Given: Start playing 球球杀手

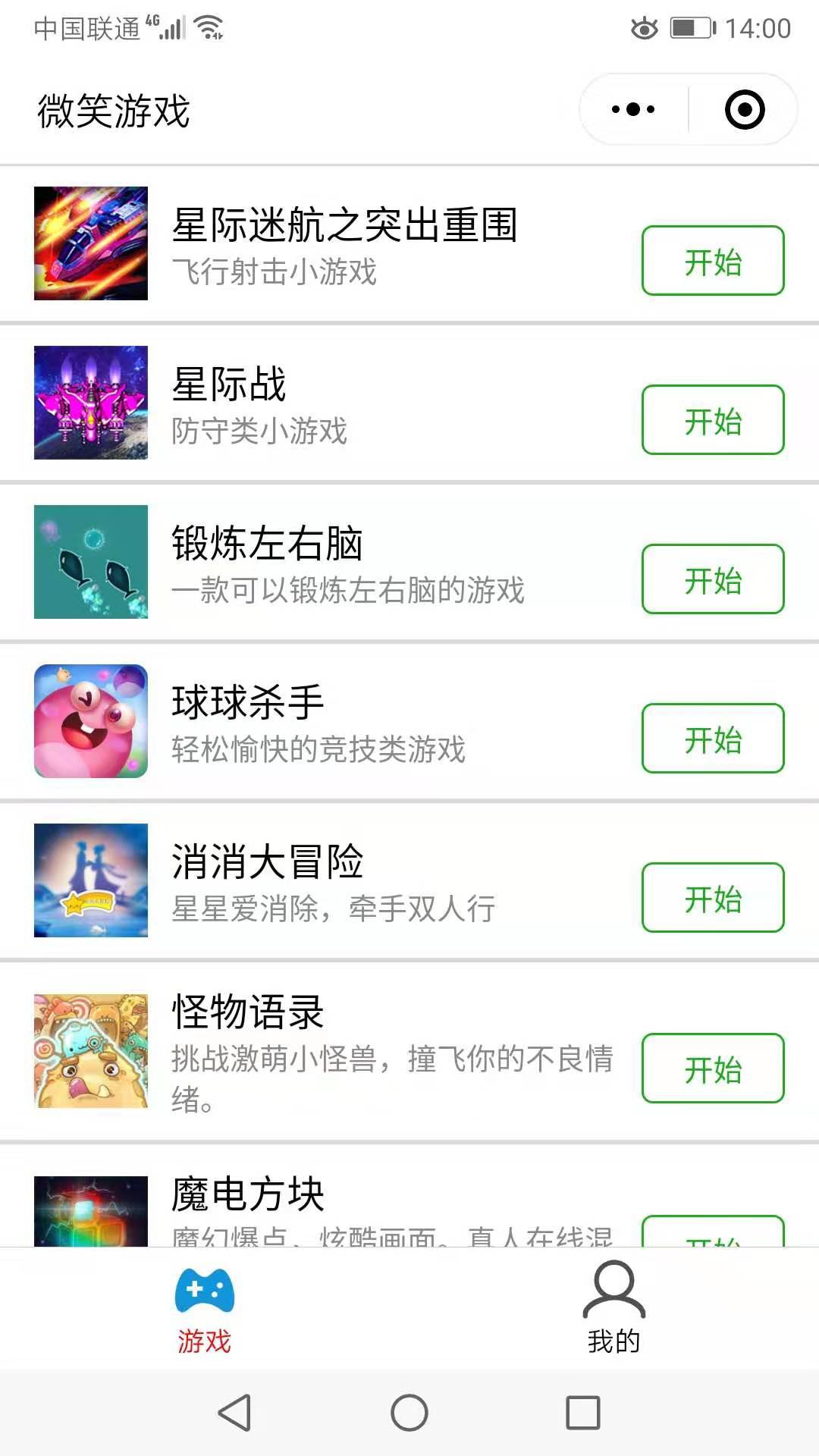Looking at the screenshot, I should pyautogui.click(x=712, y=739).
